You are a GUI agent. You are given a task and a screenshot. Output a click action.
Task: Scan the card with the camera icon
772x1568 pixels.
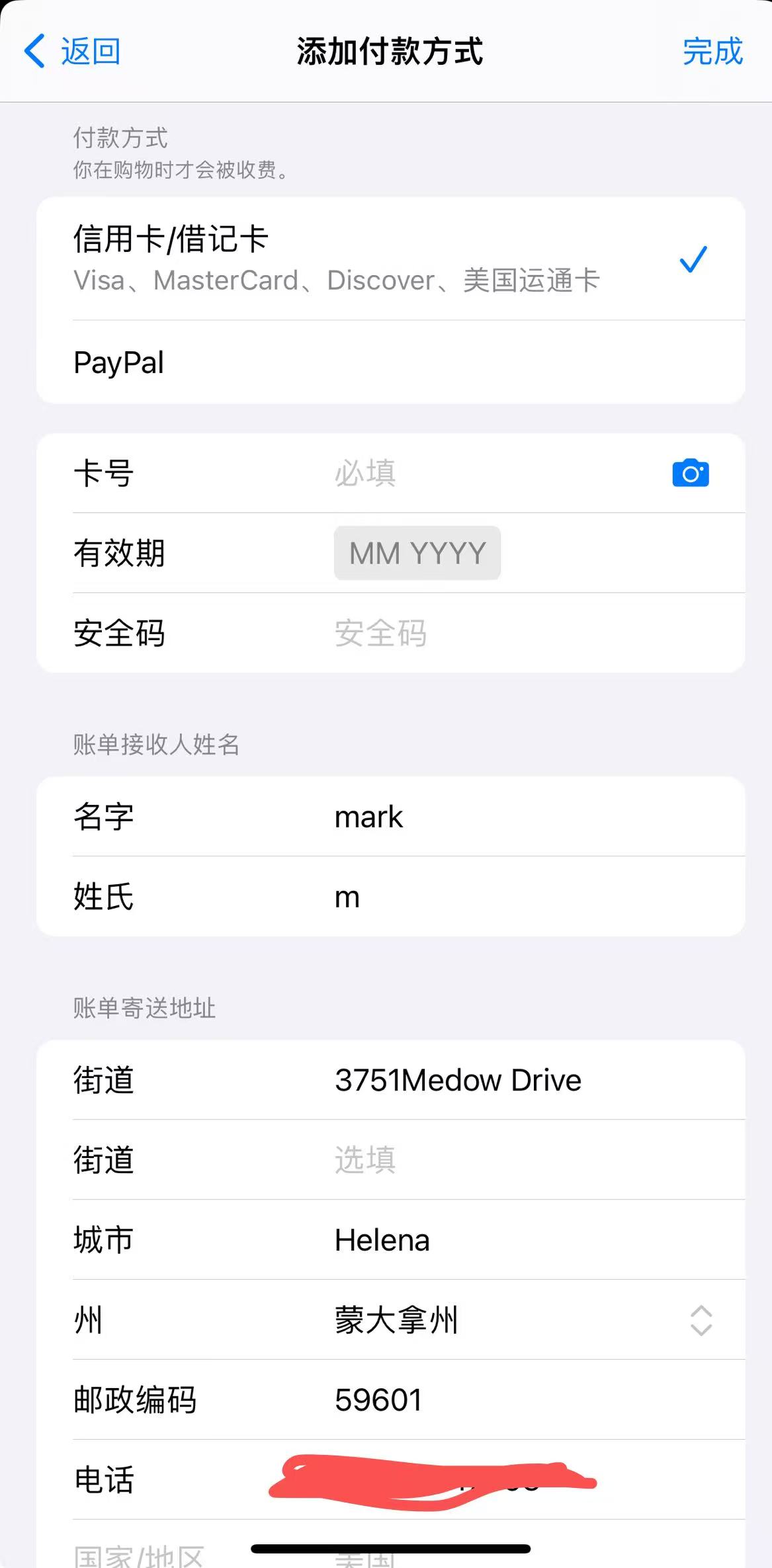click(691, 474)
